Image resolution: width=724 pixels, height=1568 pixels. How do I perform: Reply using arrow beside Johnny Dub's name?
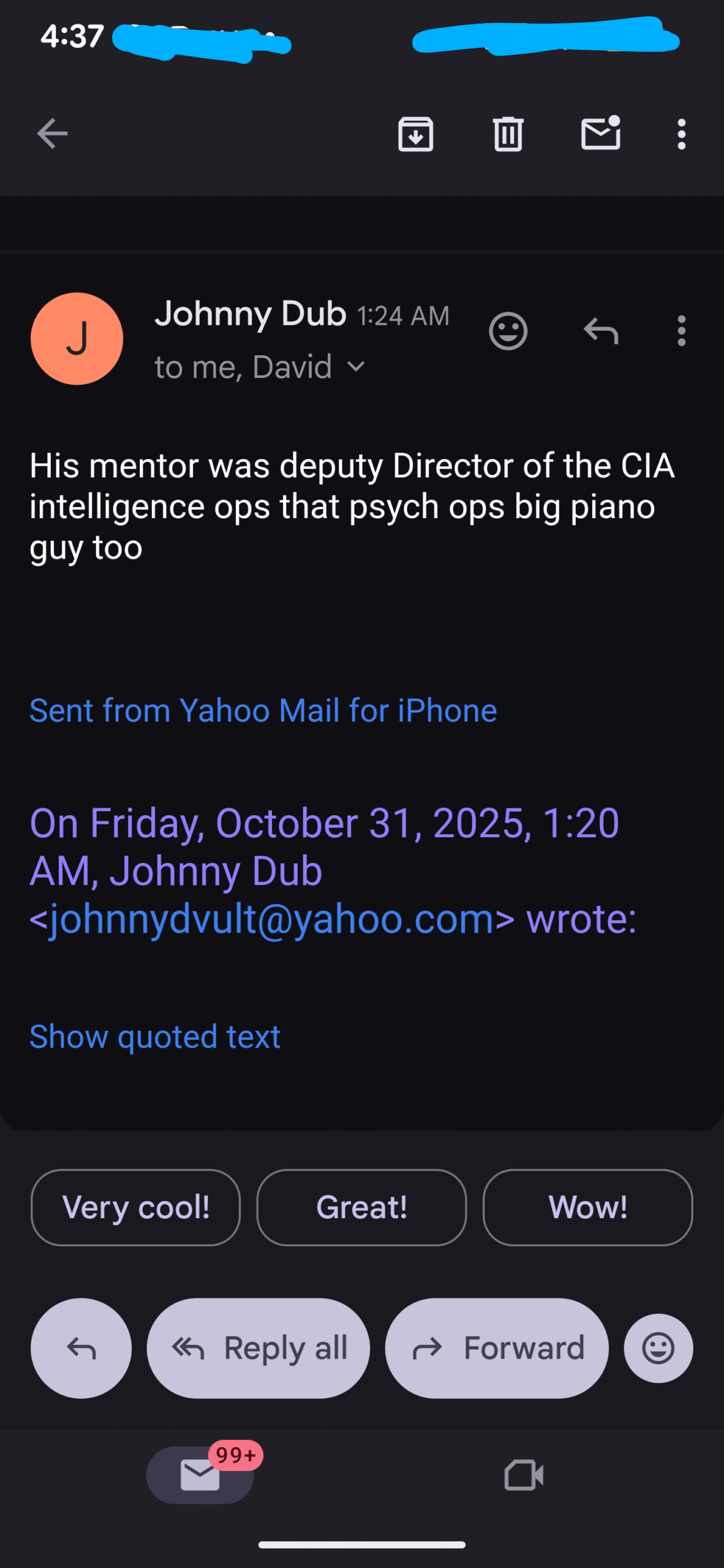[x=600, y=331]
